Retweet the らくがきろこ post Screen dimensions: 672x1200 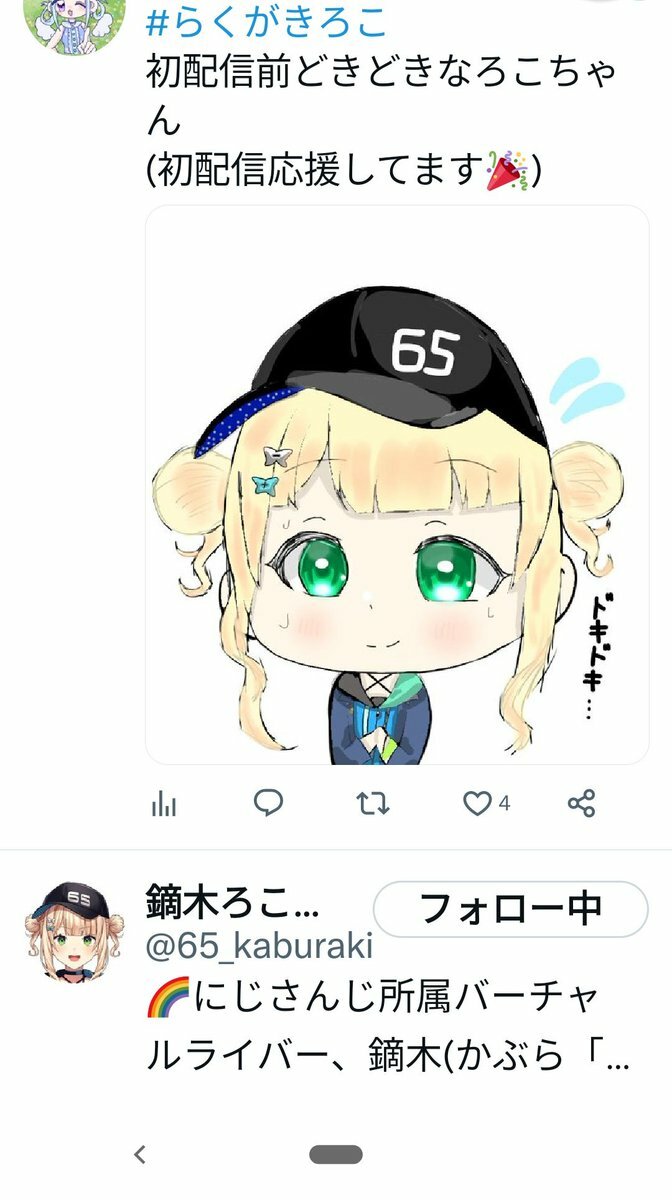pyautogui.click(x=373, y=804)
